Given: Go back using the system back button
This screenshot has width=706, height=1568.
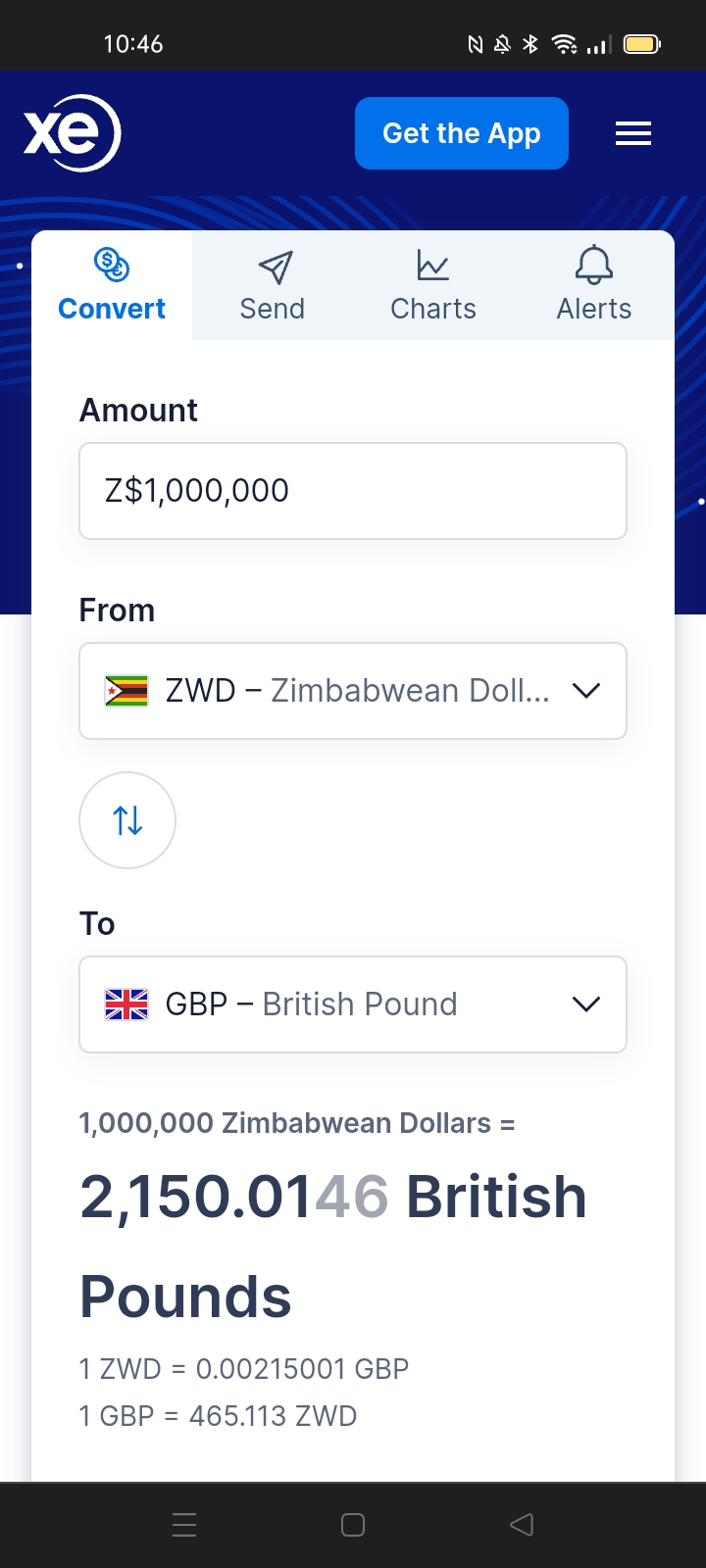Looking at the screenshot, I should [x=522, y=1525].
